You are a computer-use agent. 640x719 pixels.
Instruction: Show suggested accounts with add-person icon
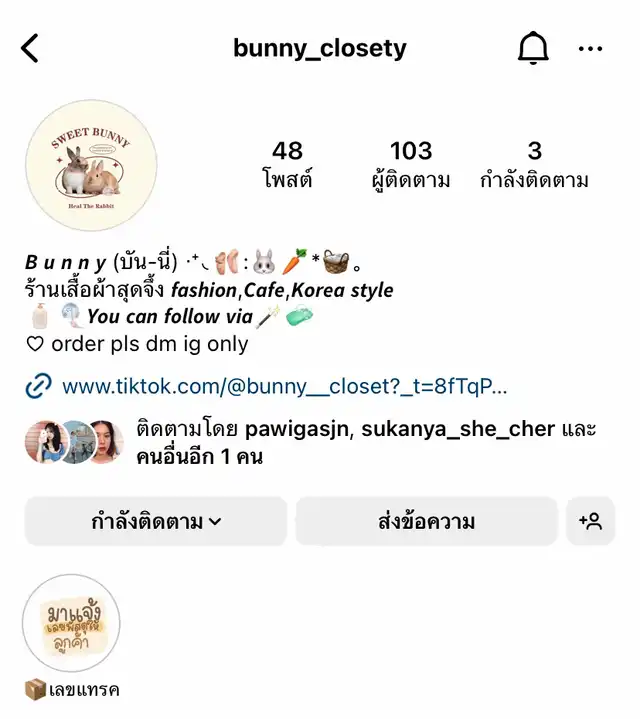[590, 521]
